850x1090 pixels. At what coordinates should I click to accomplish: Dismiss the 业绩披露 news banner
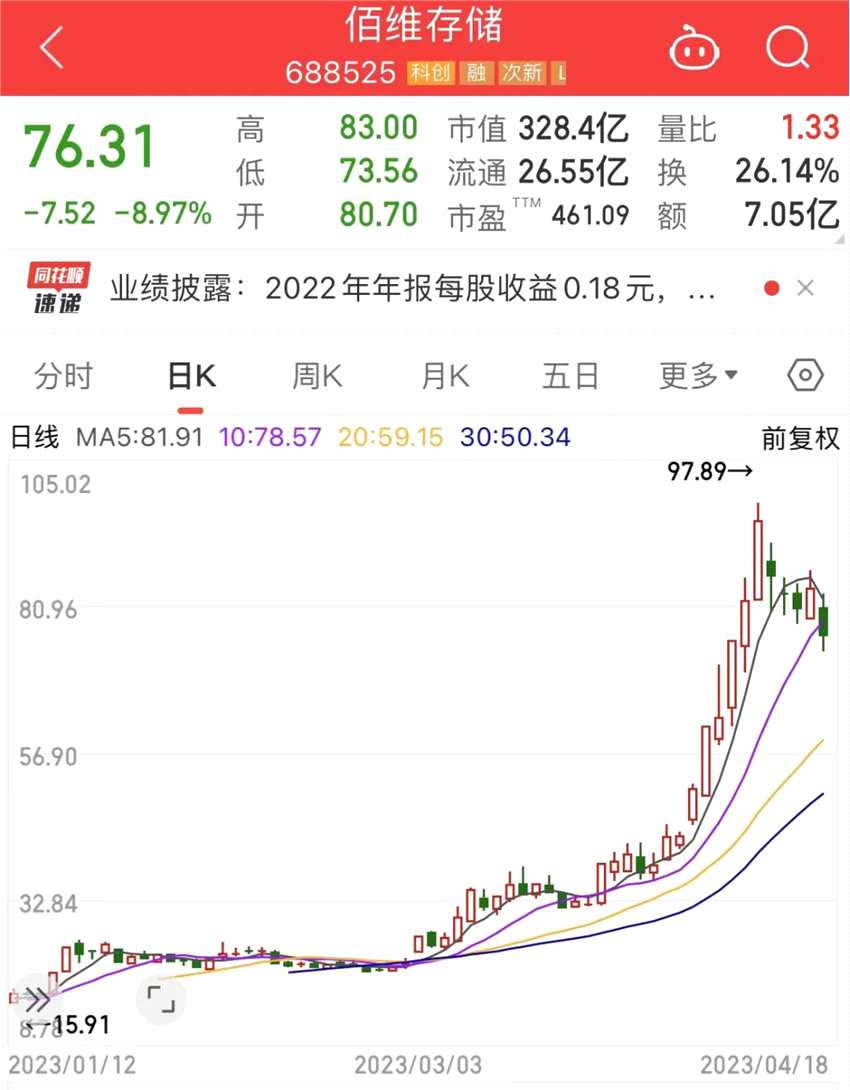pyautogui.click(x=806, y=289)
